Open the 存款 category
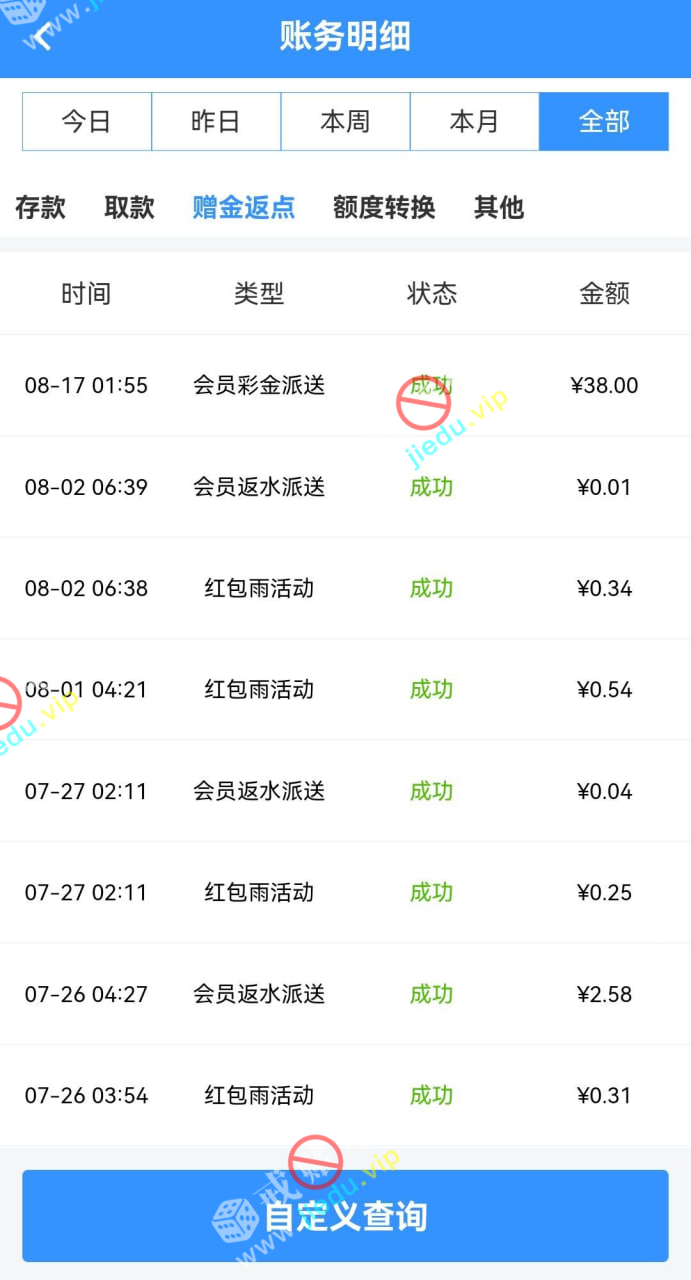This screenshot has height=1280, width=691. click(x=41, y=207)
